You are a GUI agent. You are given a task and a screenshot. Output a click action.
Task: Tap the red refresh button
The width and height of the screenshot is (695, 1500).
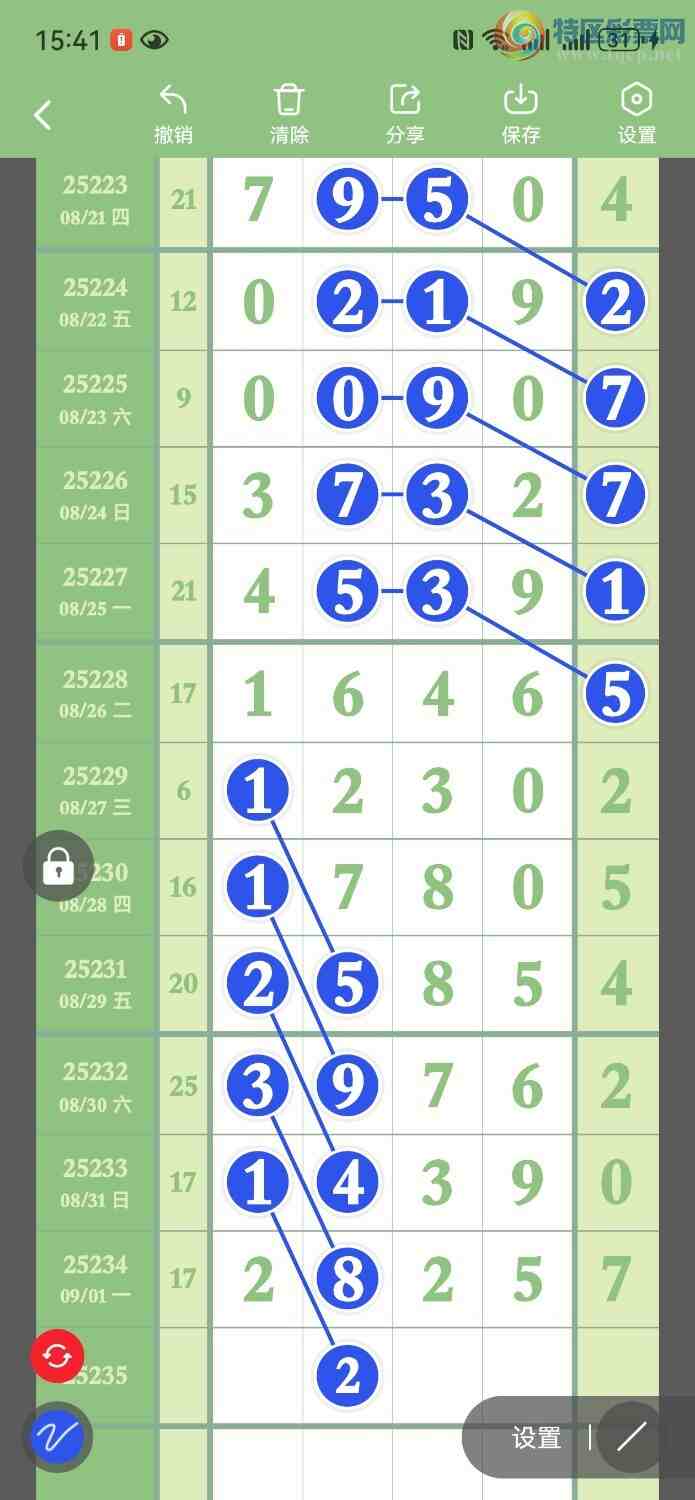57,1357
